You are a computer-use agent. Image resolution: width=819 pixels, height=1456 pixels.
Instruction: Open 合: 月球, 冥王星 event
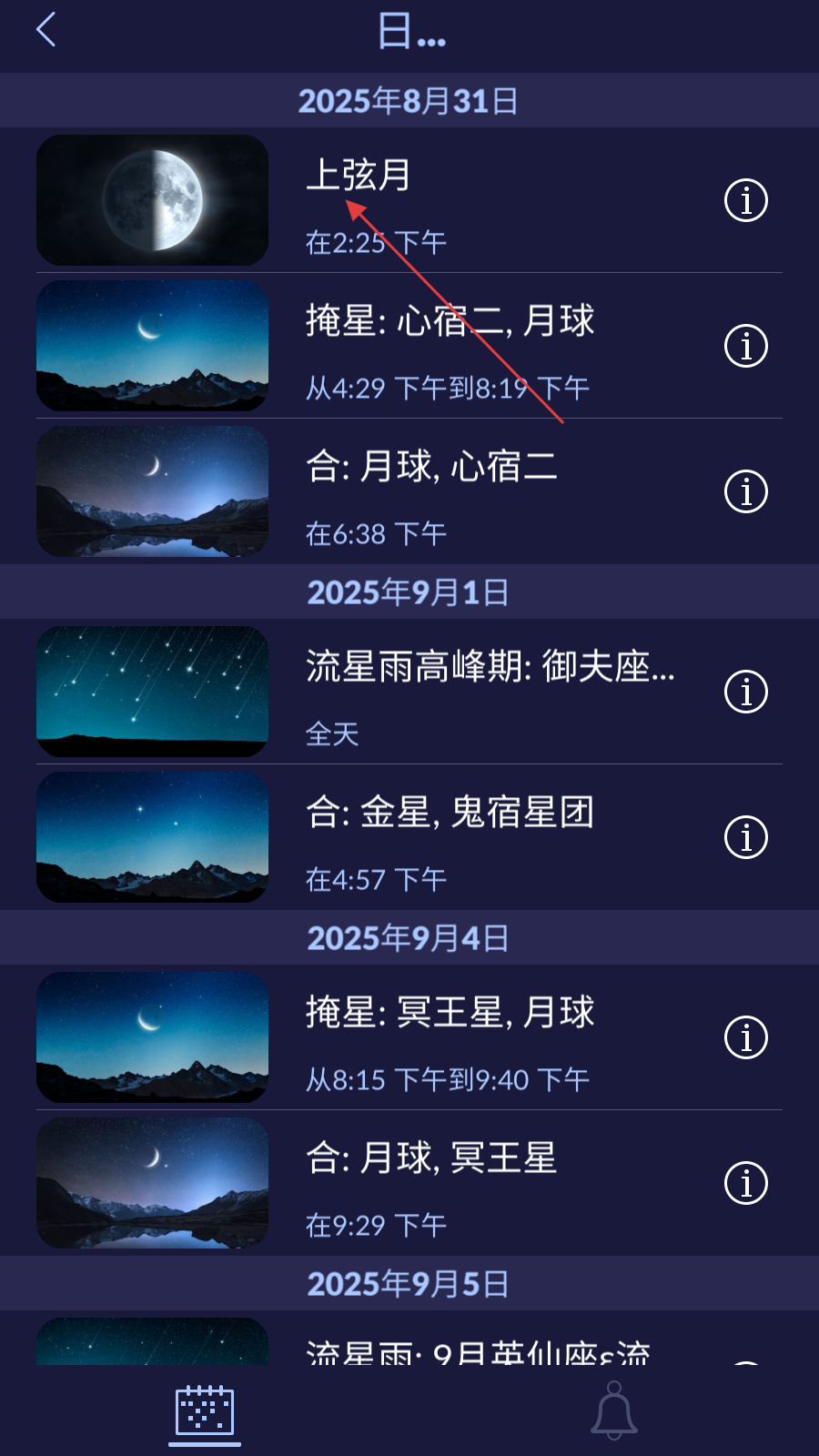pyautogui.click(x=409, y=1183)
